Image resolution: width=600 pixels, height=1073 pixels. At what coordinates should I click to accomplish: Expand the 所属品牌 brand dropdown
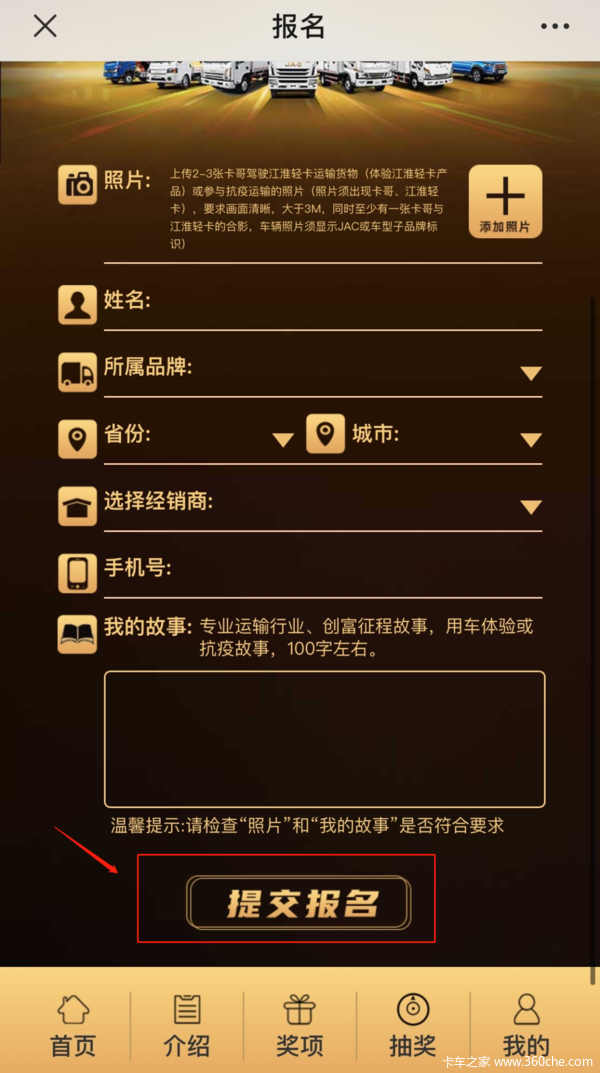point(530,373)
